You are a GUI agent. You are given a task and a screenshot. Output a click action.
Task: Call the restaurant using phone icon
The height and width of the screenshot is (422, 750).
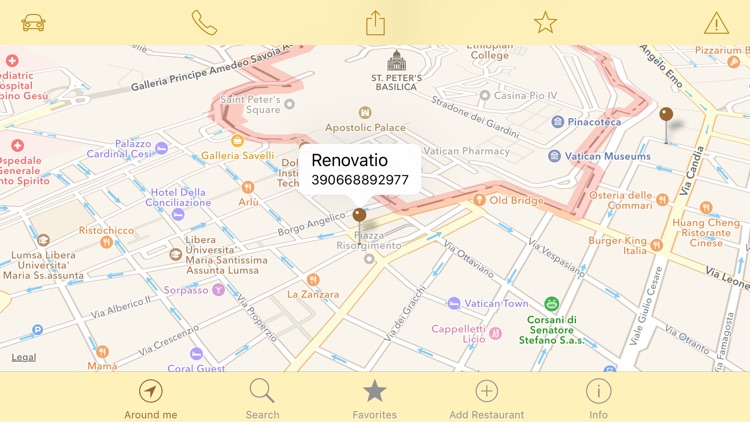204,22
